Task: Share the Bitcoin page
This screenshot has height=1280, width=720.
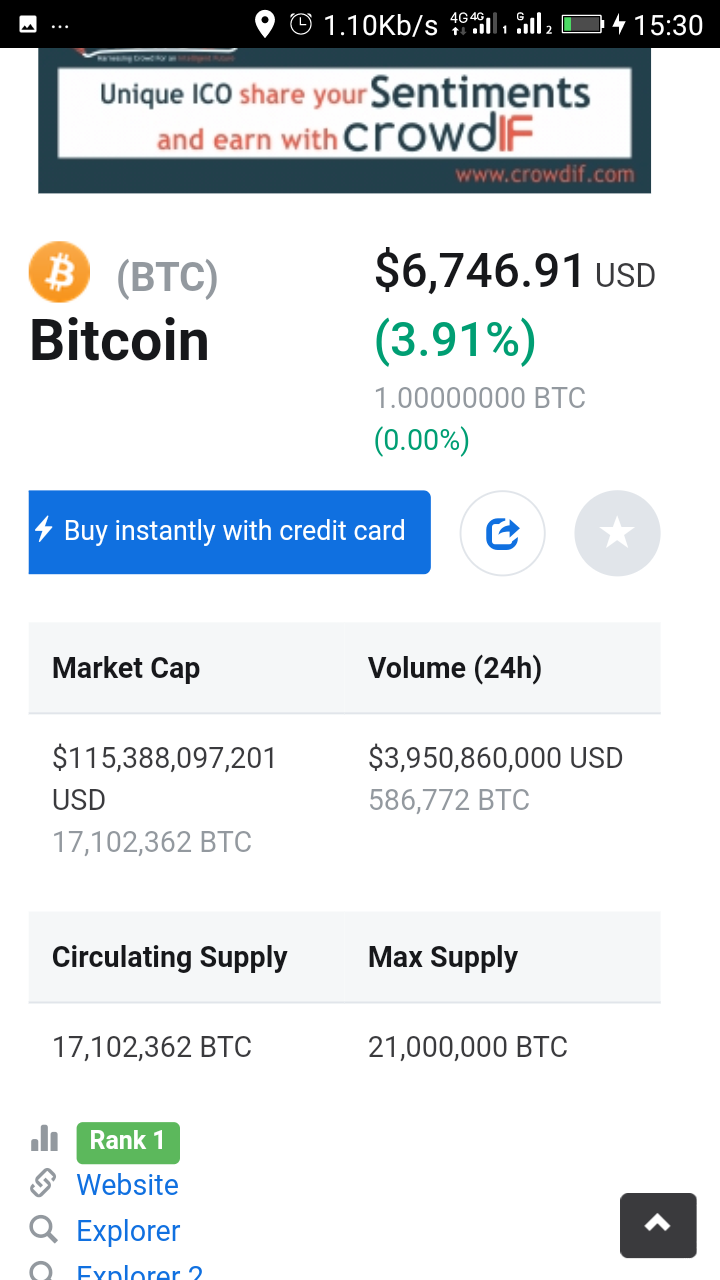Action: point(502,534)
